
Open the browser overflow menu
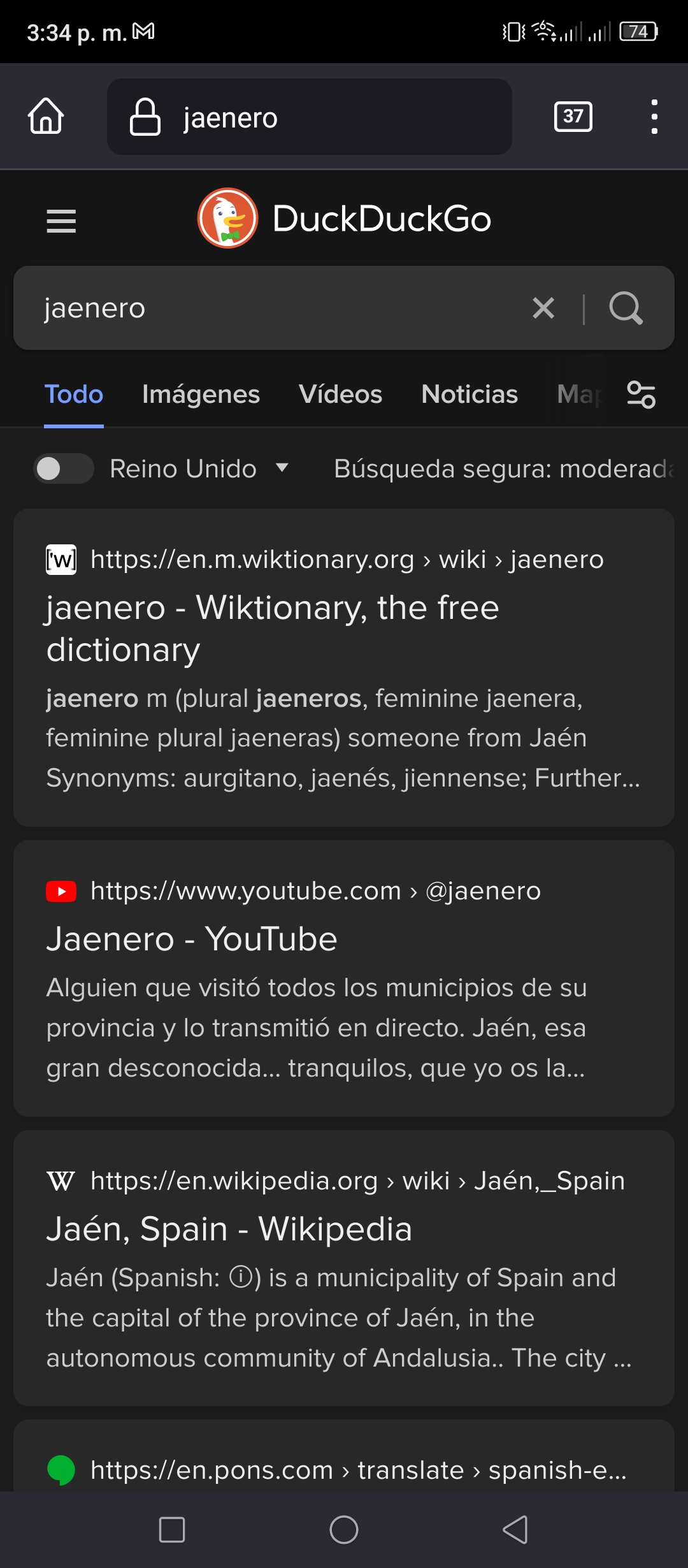click(x=654, y=117)
